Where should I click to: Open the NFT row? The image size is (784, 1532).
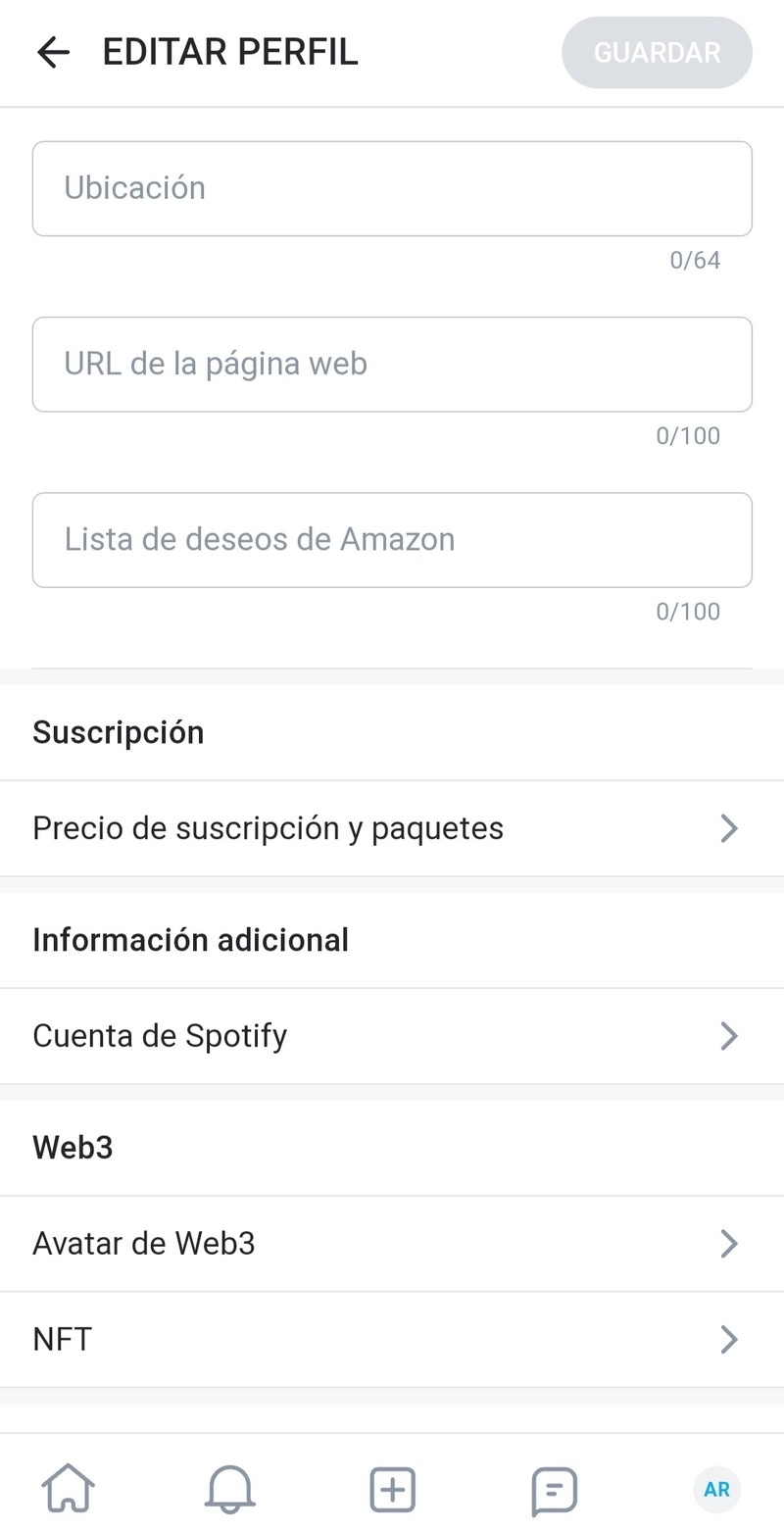392,1339
